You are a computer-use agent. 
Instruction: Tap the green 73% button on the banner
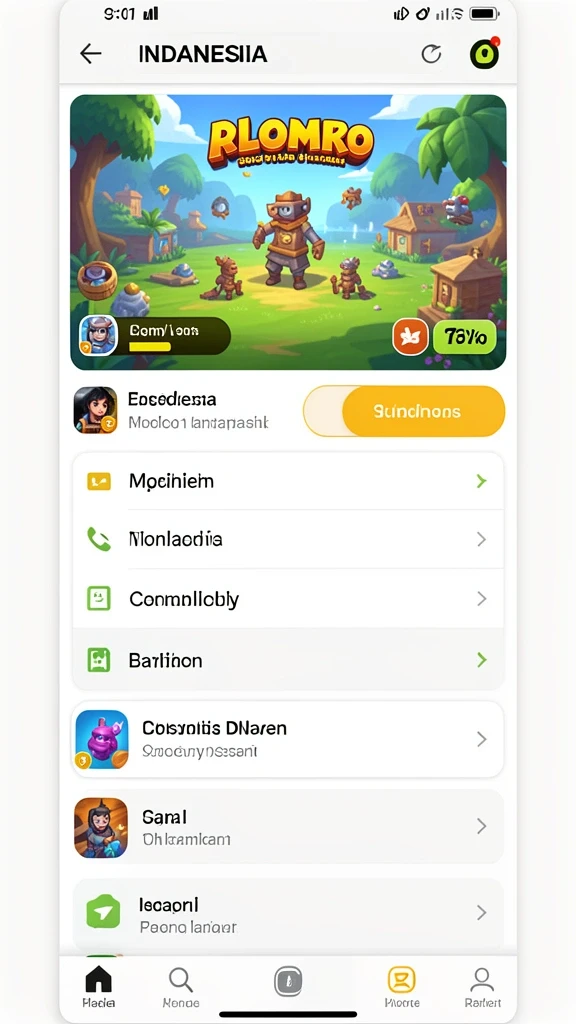point(464,337)
